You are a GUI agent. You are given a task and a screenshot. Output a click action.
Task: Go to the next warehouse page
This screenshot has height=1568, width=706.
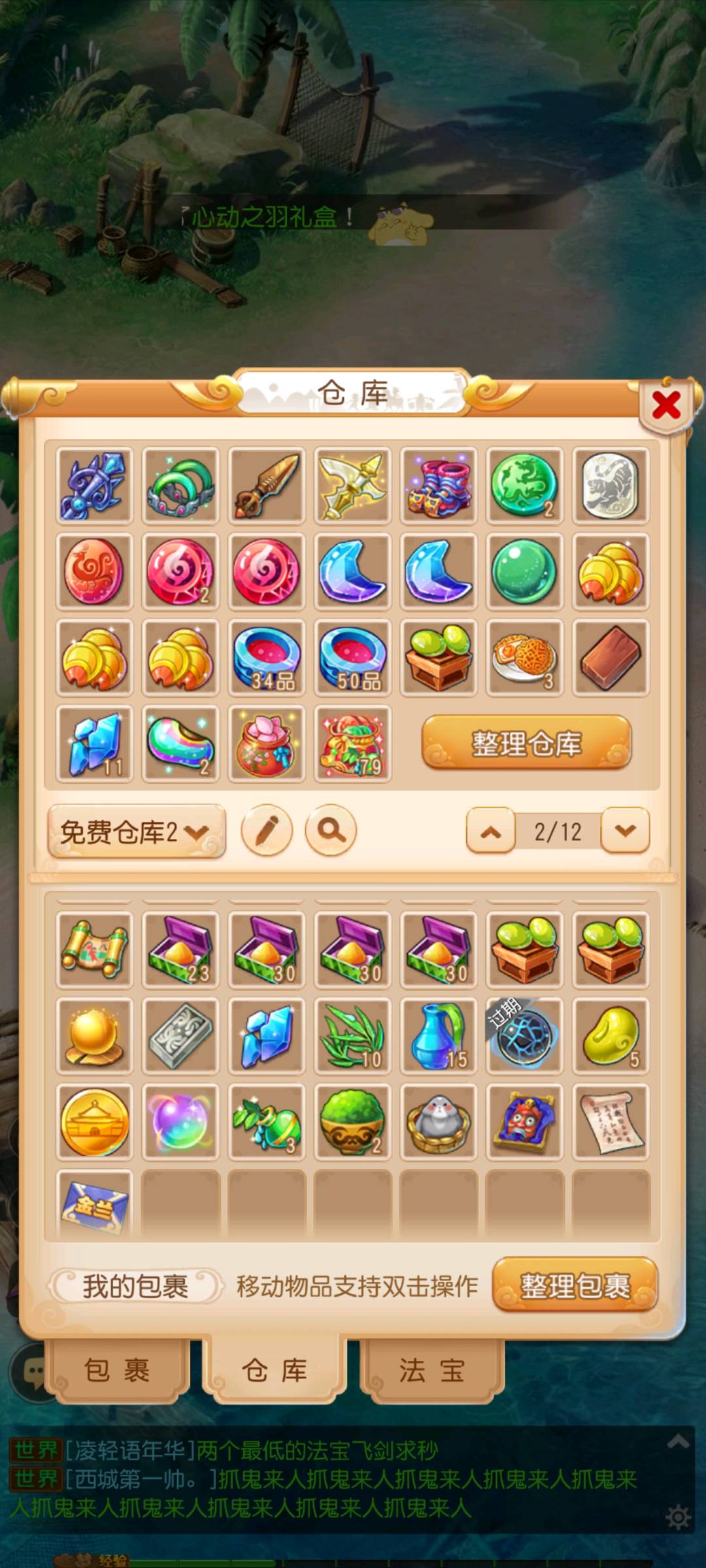point(625,831)
